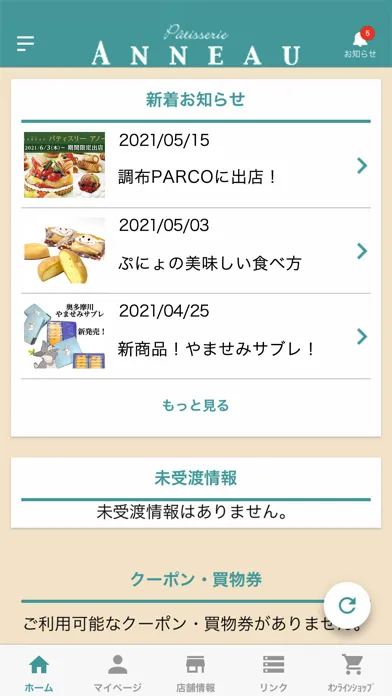
Task: Open the 新商品！やませみサブレ！ news item
Action: pyautogui.click(x=196, y=336)
